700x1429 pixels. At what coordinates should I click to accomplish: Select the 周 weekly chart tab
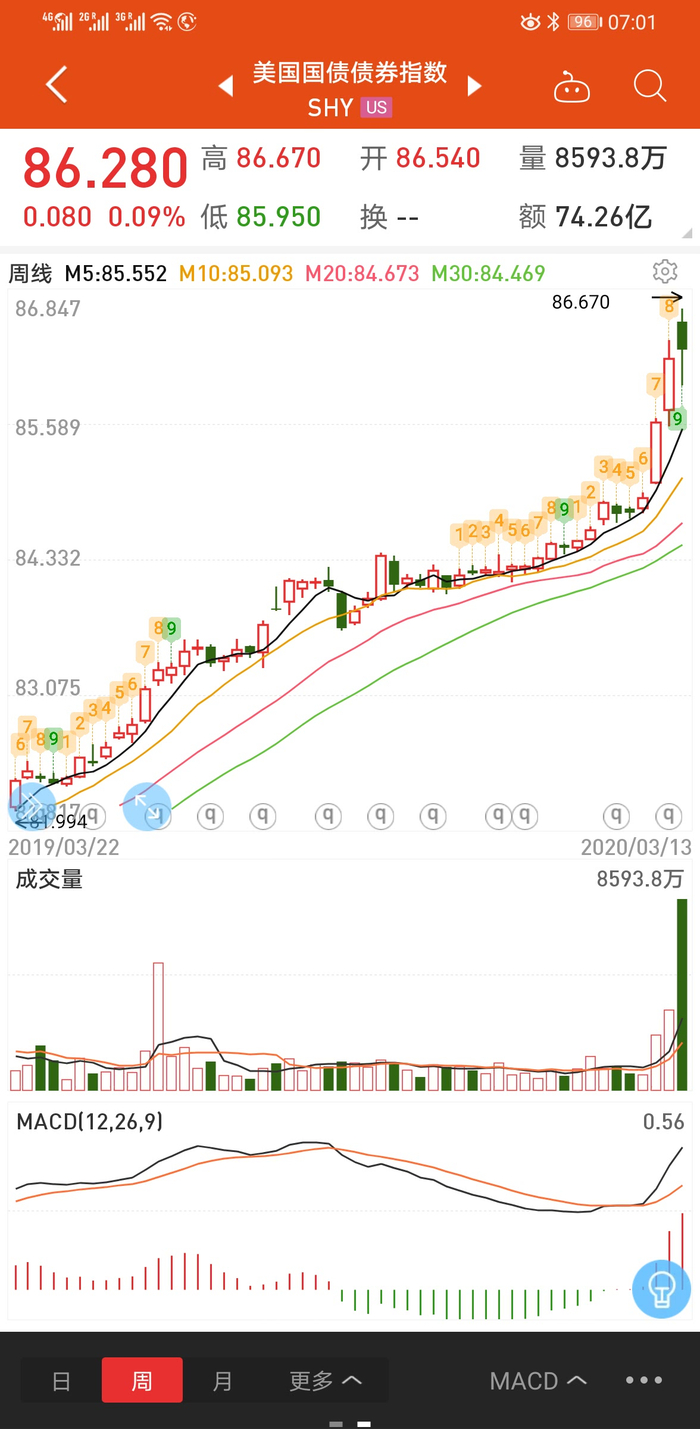142,1381
